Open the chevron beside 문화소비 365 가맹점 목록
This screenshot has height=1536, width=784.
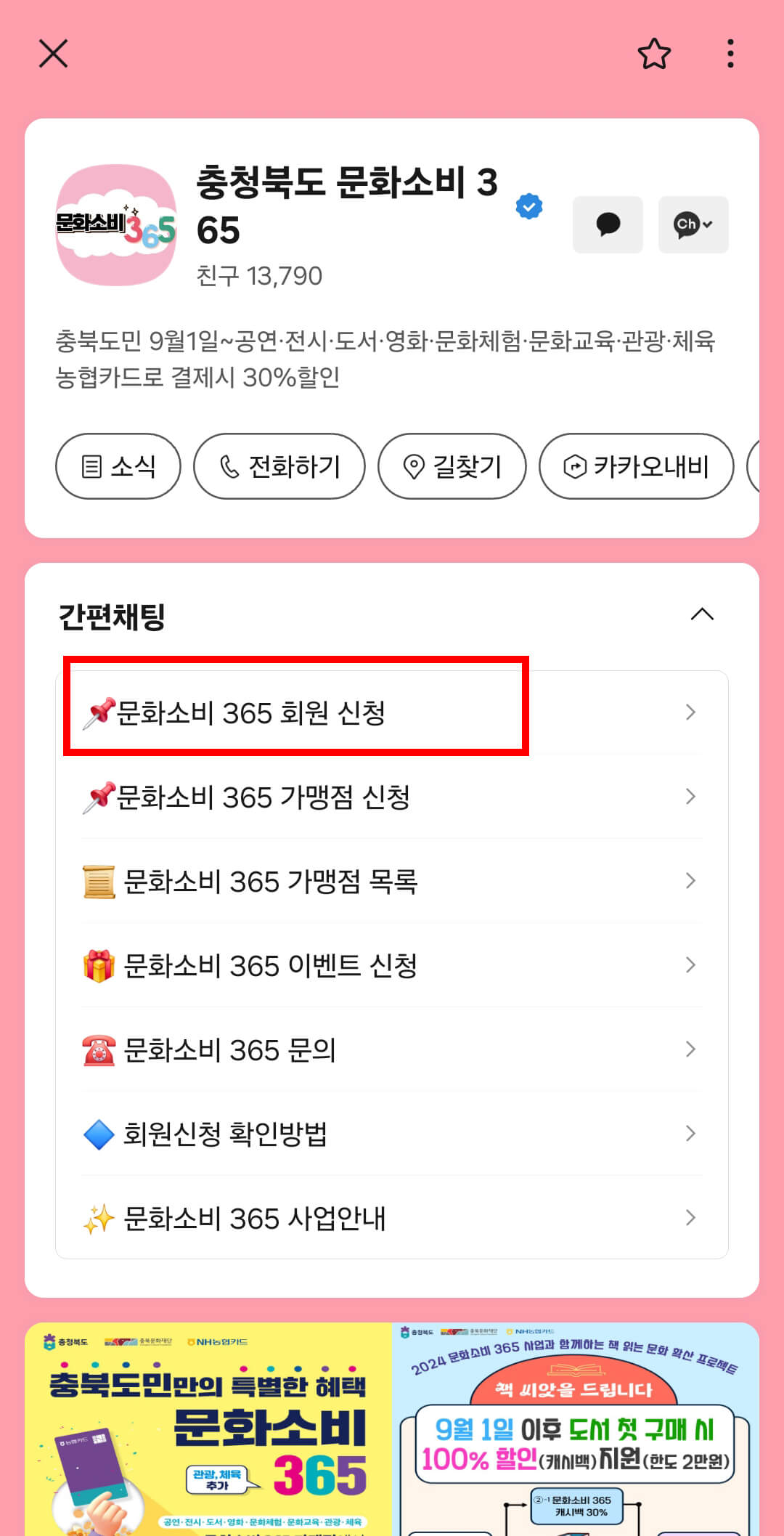pos(690,881)
